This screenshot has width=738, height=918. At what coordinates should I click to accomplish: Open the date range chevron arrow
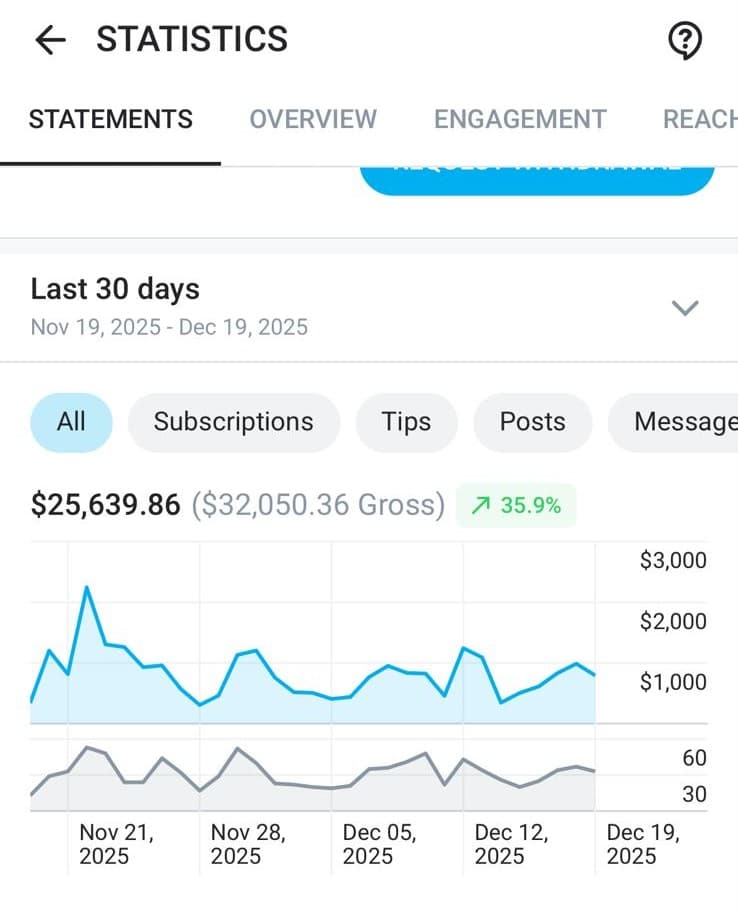685,308
